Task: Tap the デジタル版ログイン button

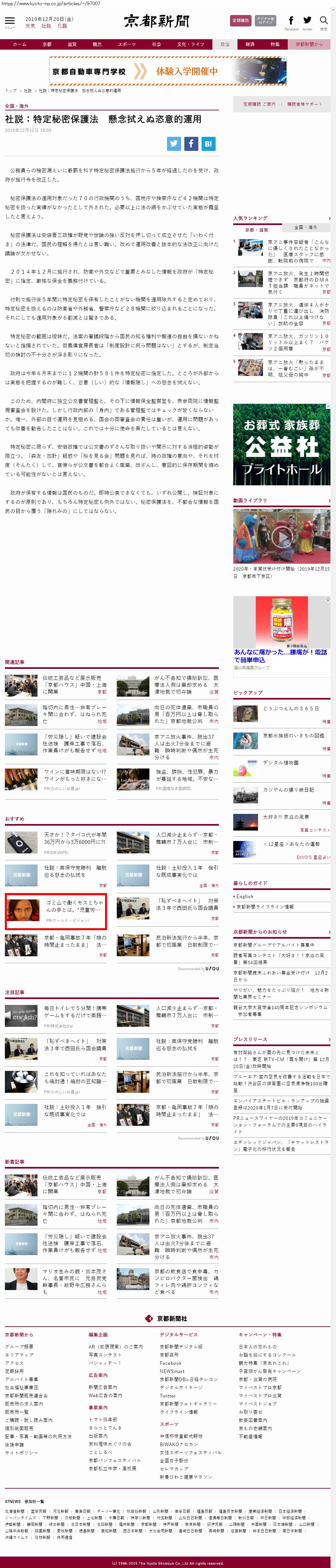Action: coord(265,21)
